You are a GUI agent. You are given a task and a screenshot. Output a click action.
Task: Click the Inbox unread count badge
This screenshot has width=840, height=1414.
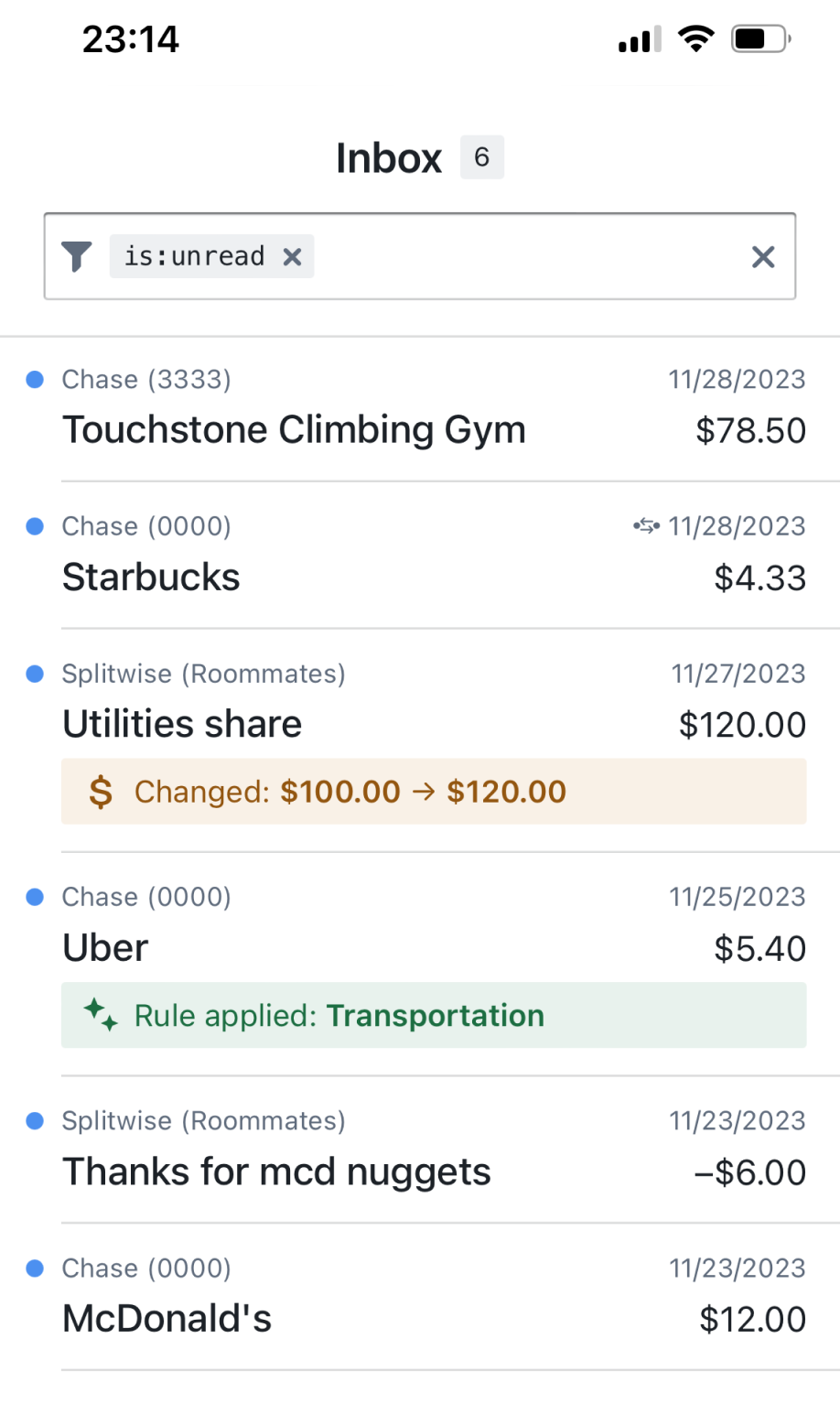482,157
